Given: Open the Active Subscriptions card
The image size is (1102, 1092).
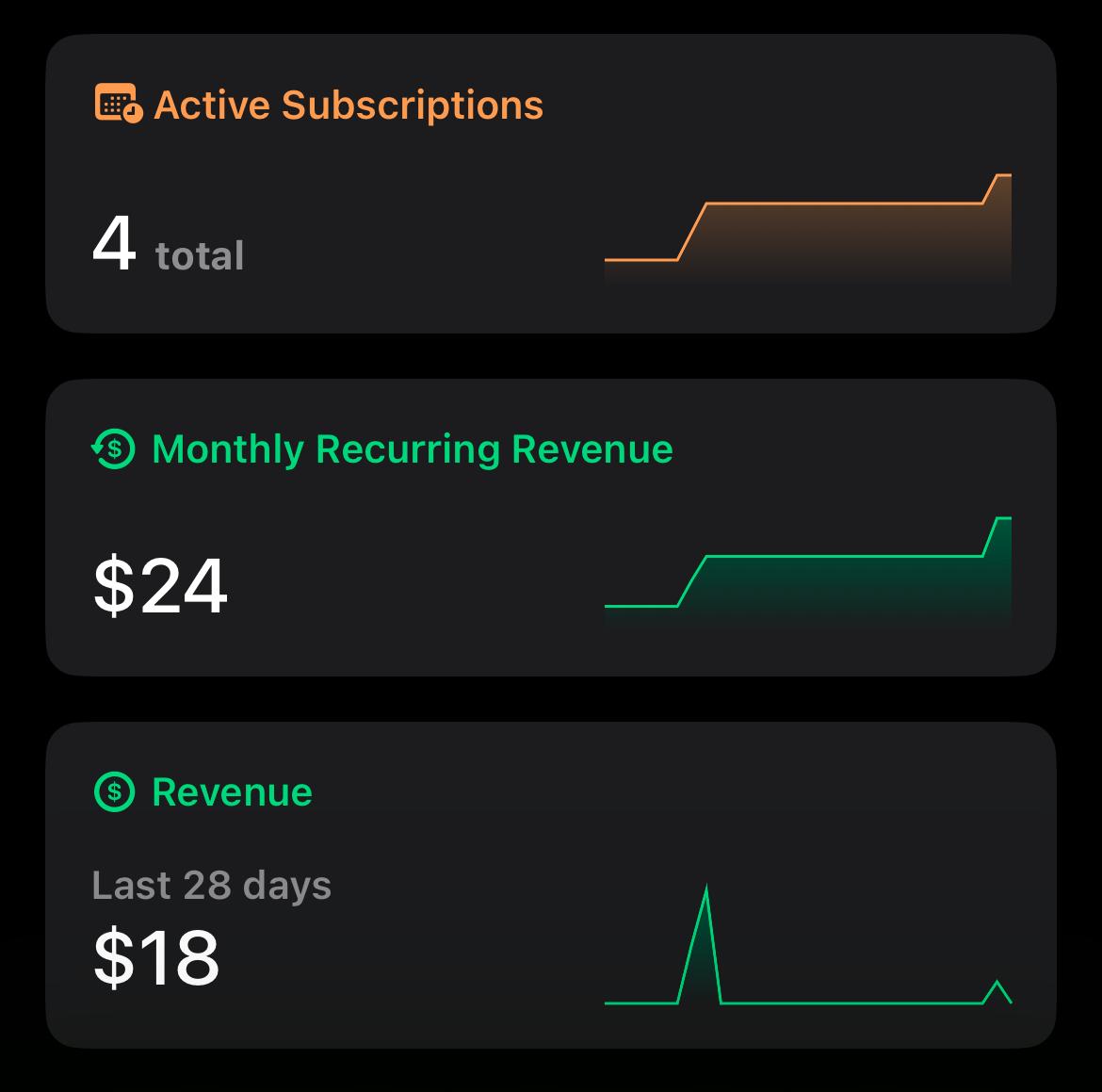Looking at the screenshot, I should 550,184.
